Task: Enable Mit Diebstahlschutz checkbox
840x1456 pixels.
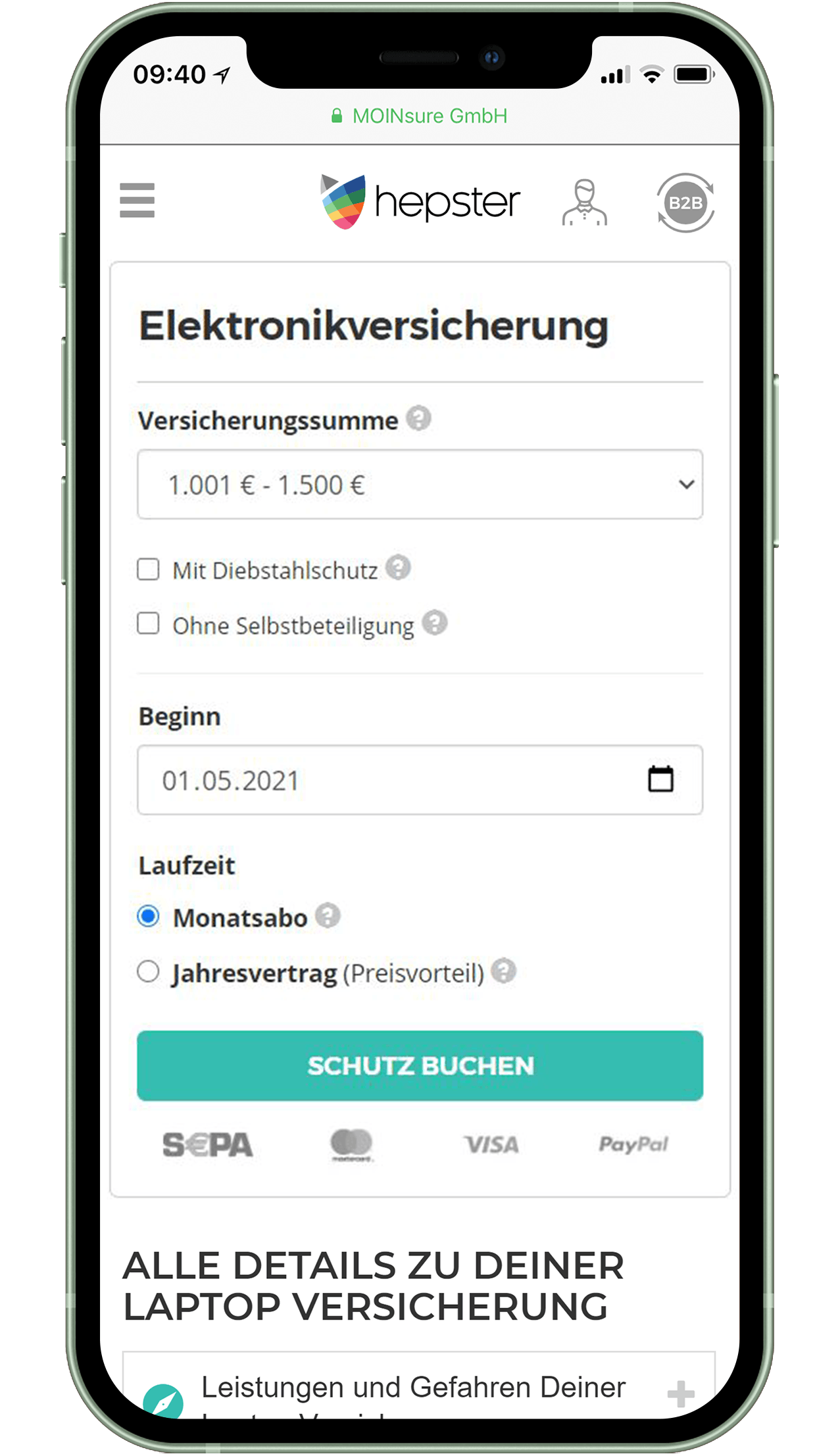Action: click(x=148, y=569)
